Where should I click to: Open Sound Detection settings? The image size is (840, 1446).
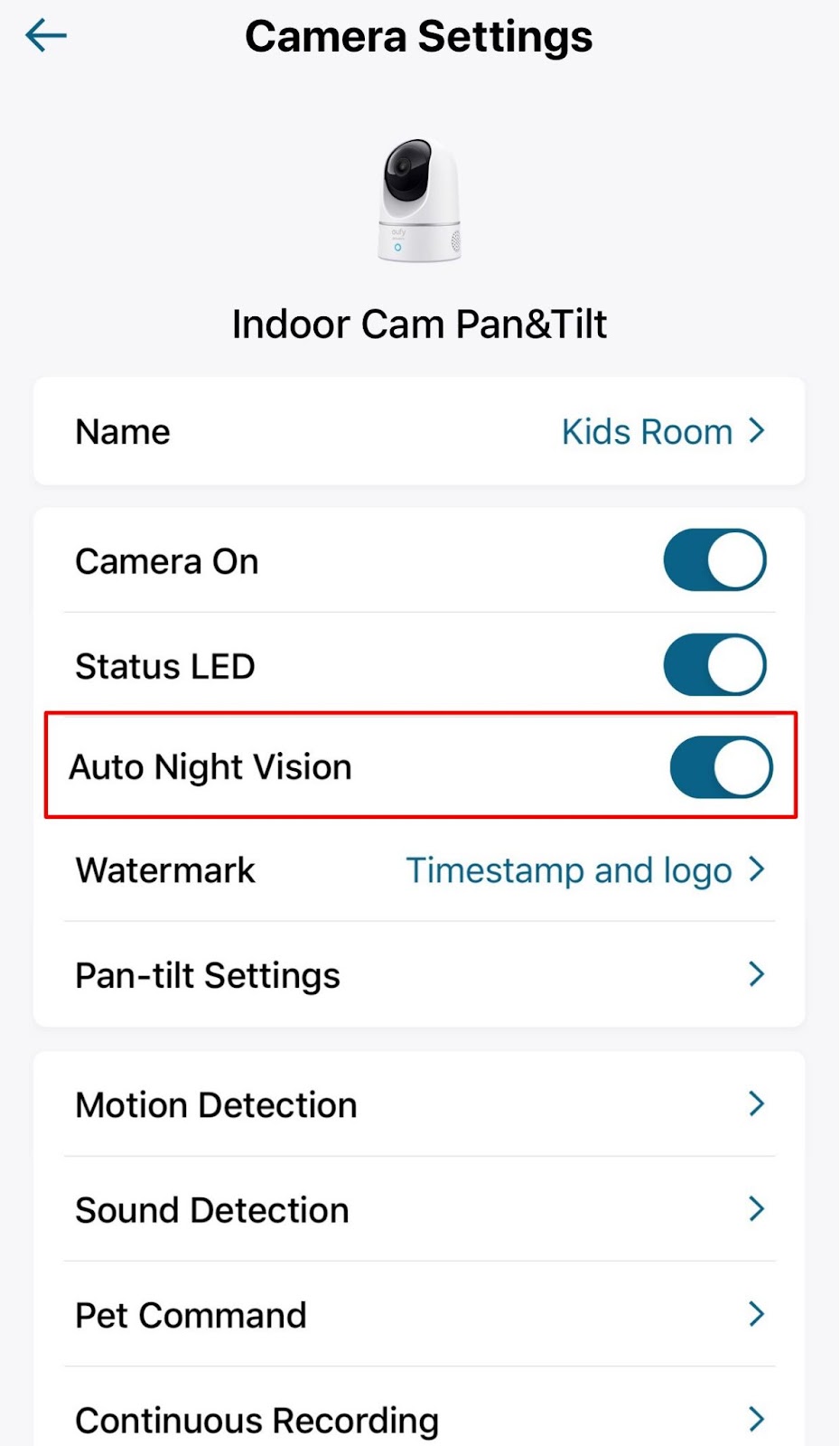[x=419, y=1209]
